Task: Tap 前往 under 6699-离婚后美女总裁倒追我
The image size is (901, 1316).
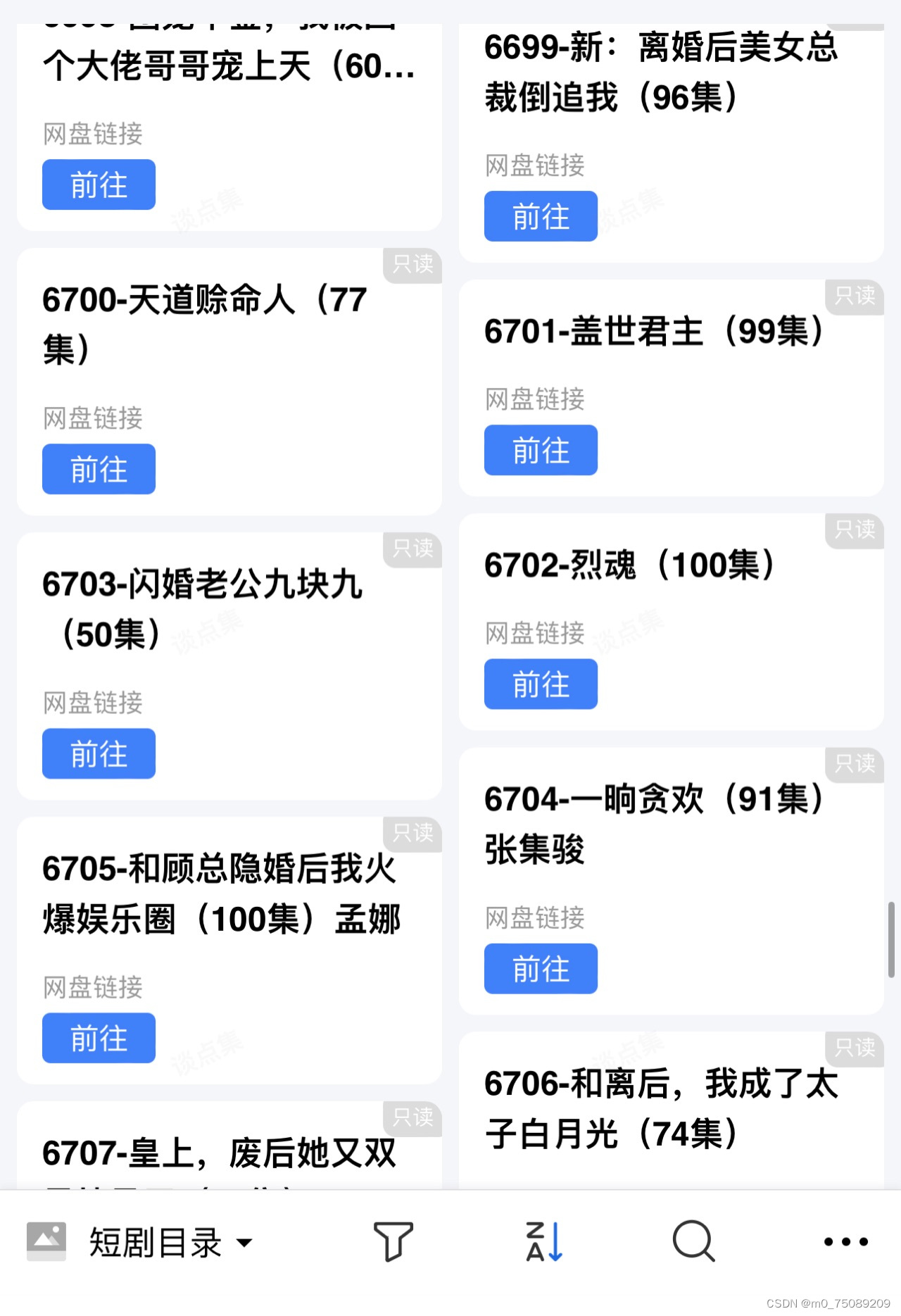Action: pos(541,216)
